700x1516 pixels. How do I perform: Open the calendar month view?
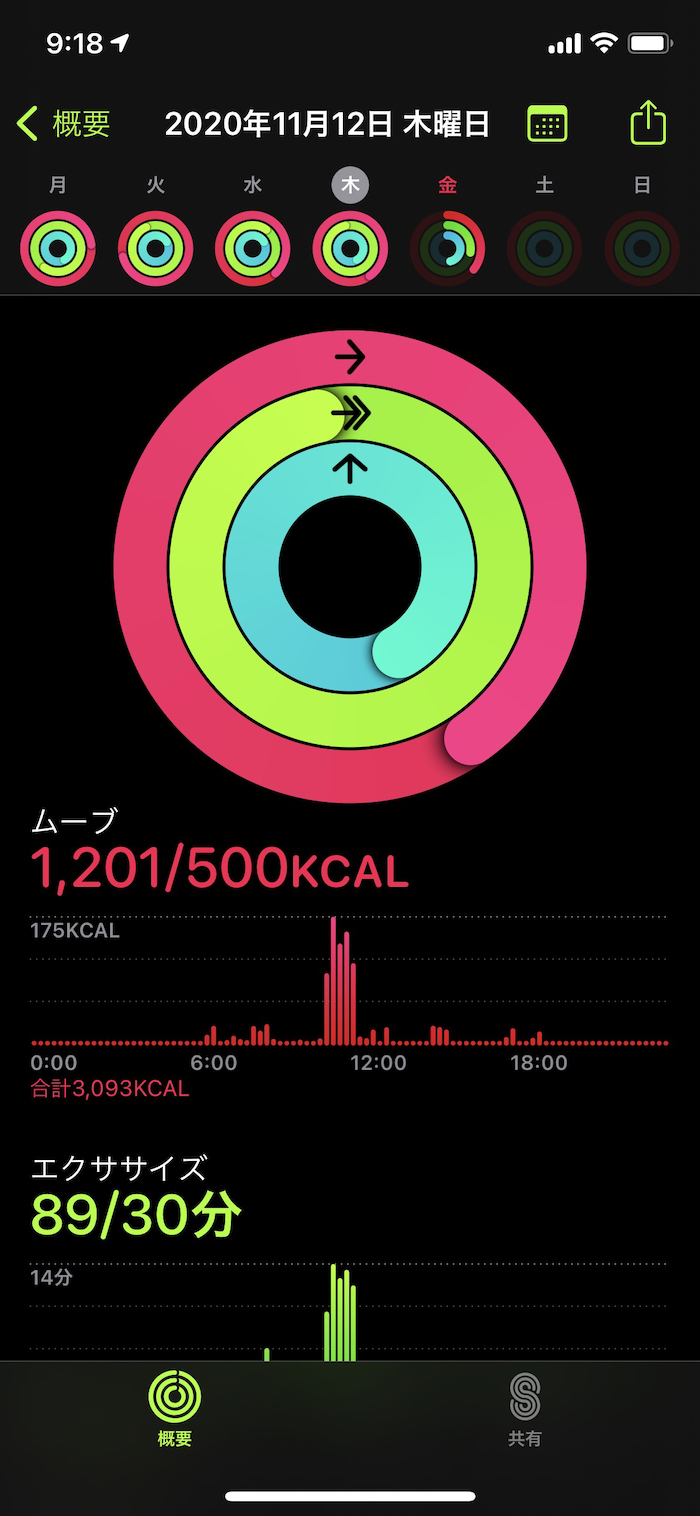click(x=547, y=124)
